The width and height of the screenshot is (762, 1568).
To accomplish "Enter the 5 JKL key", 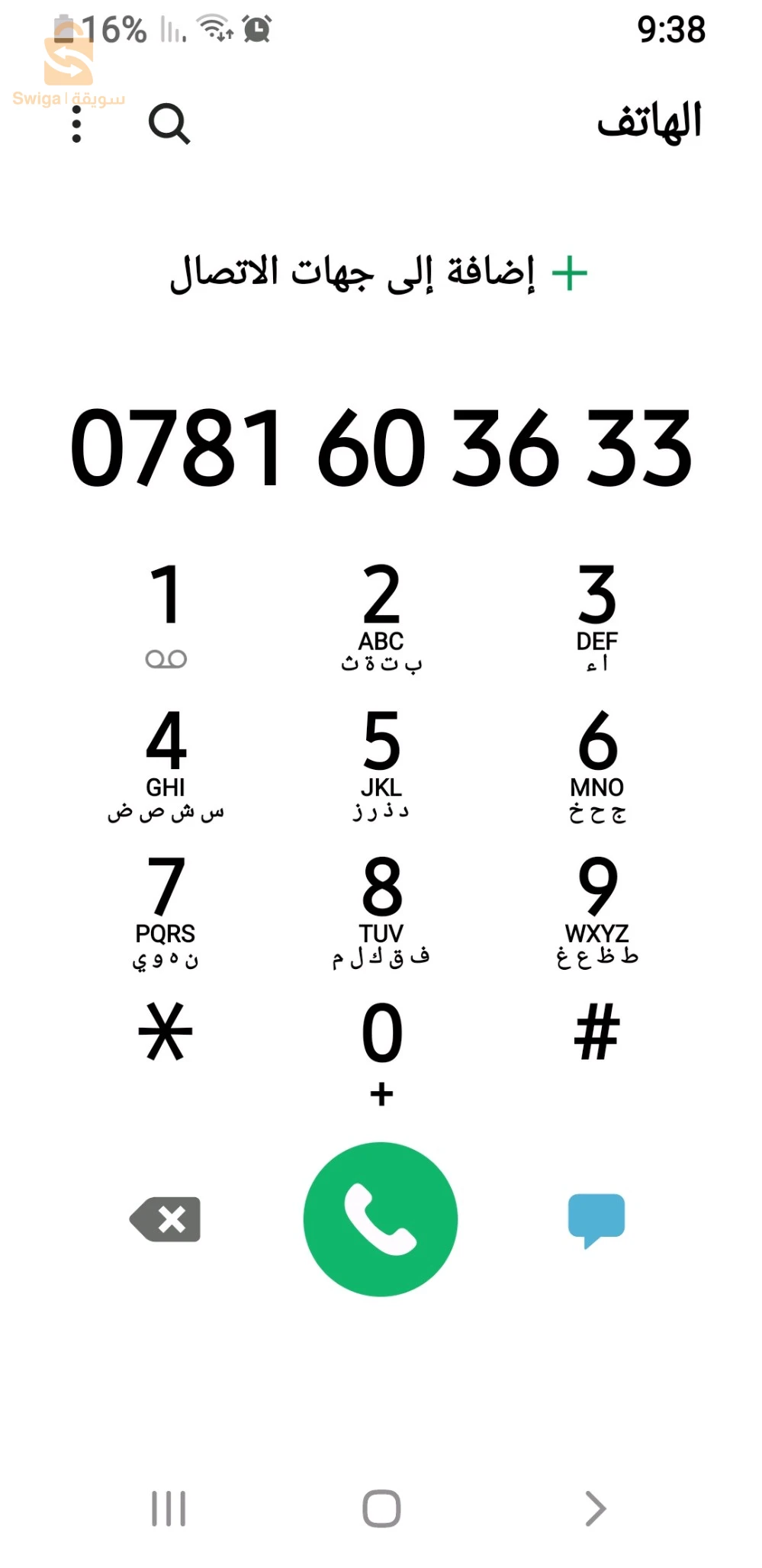I will (381, 761).
